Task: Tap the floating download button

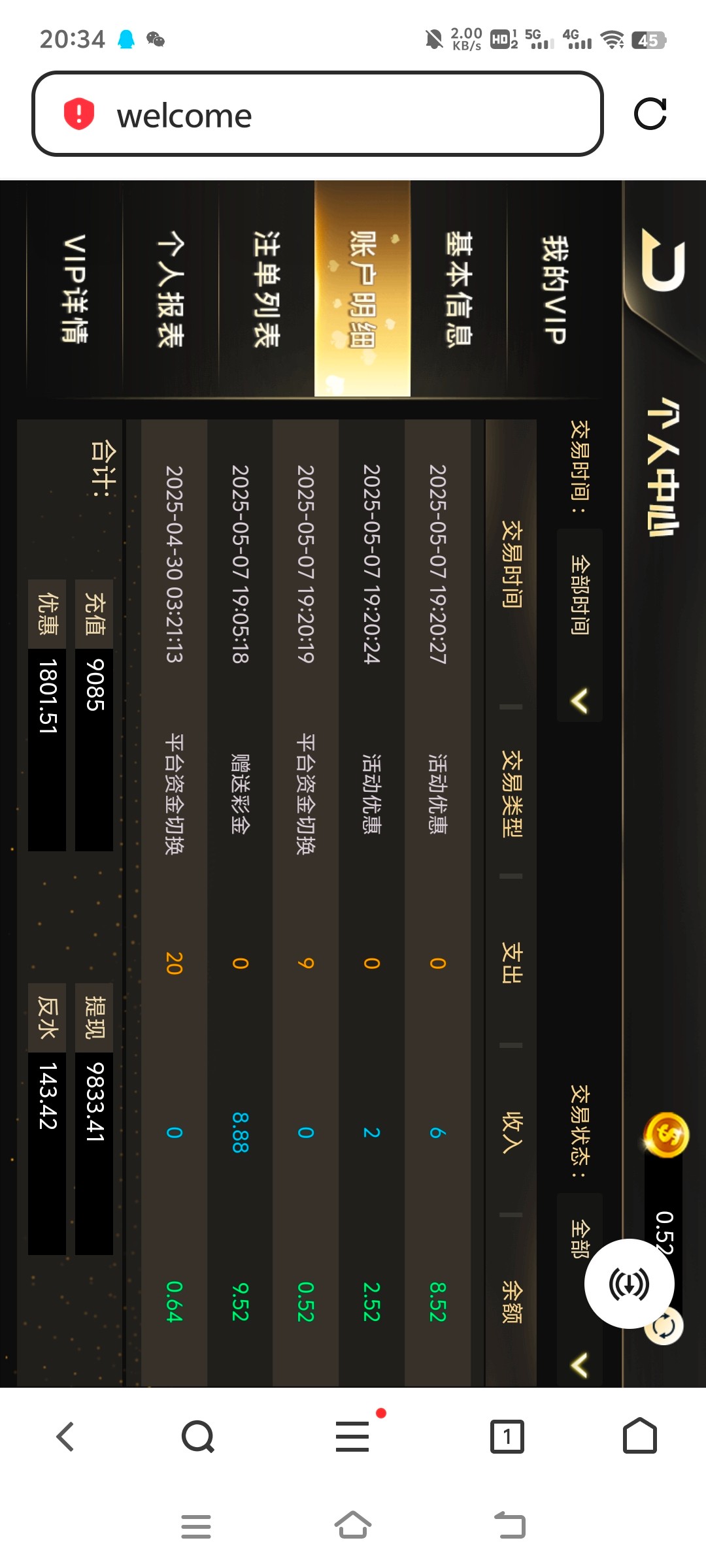Action: (x=629, y=1283)
